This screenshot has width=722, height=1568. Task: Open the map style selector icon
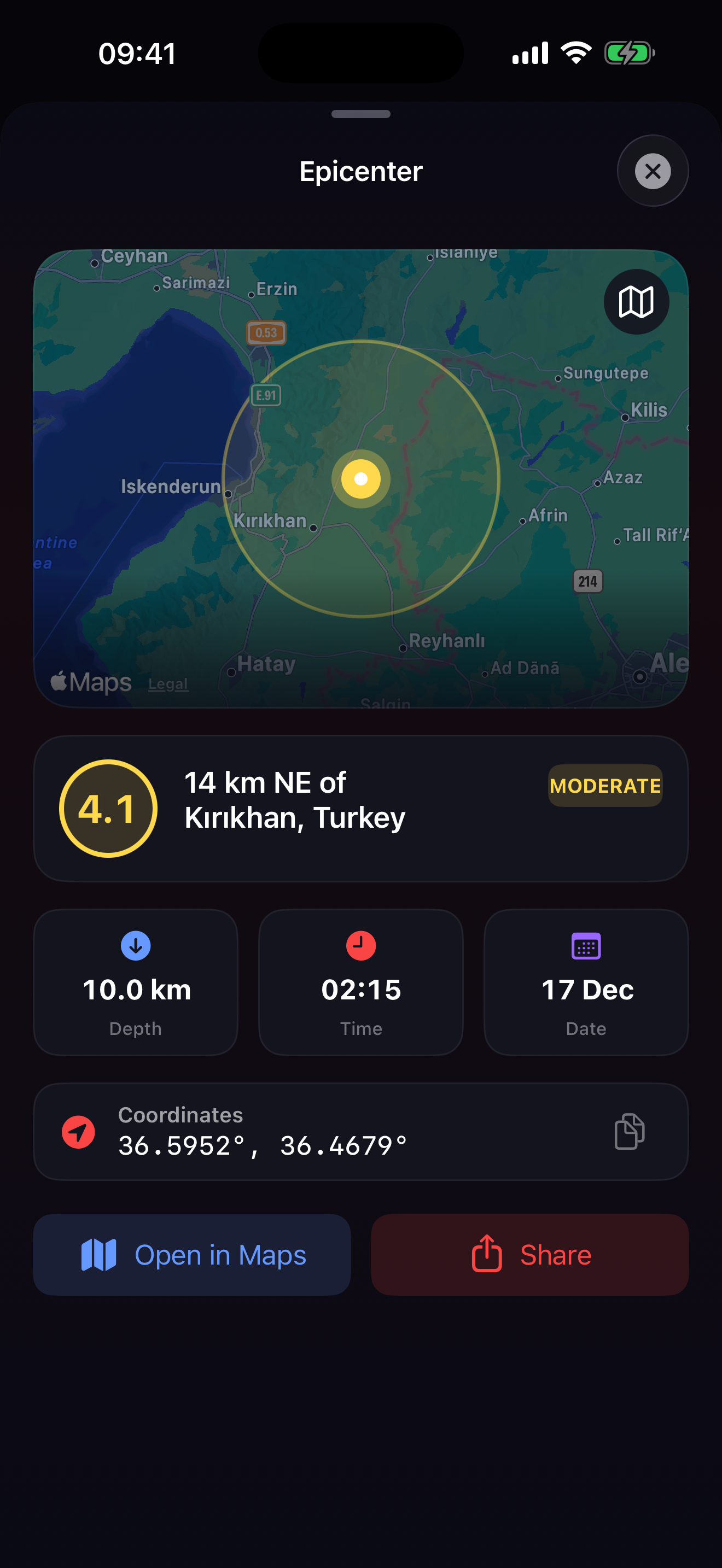point(636,301)
